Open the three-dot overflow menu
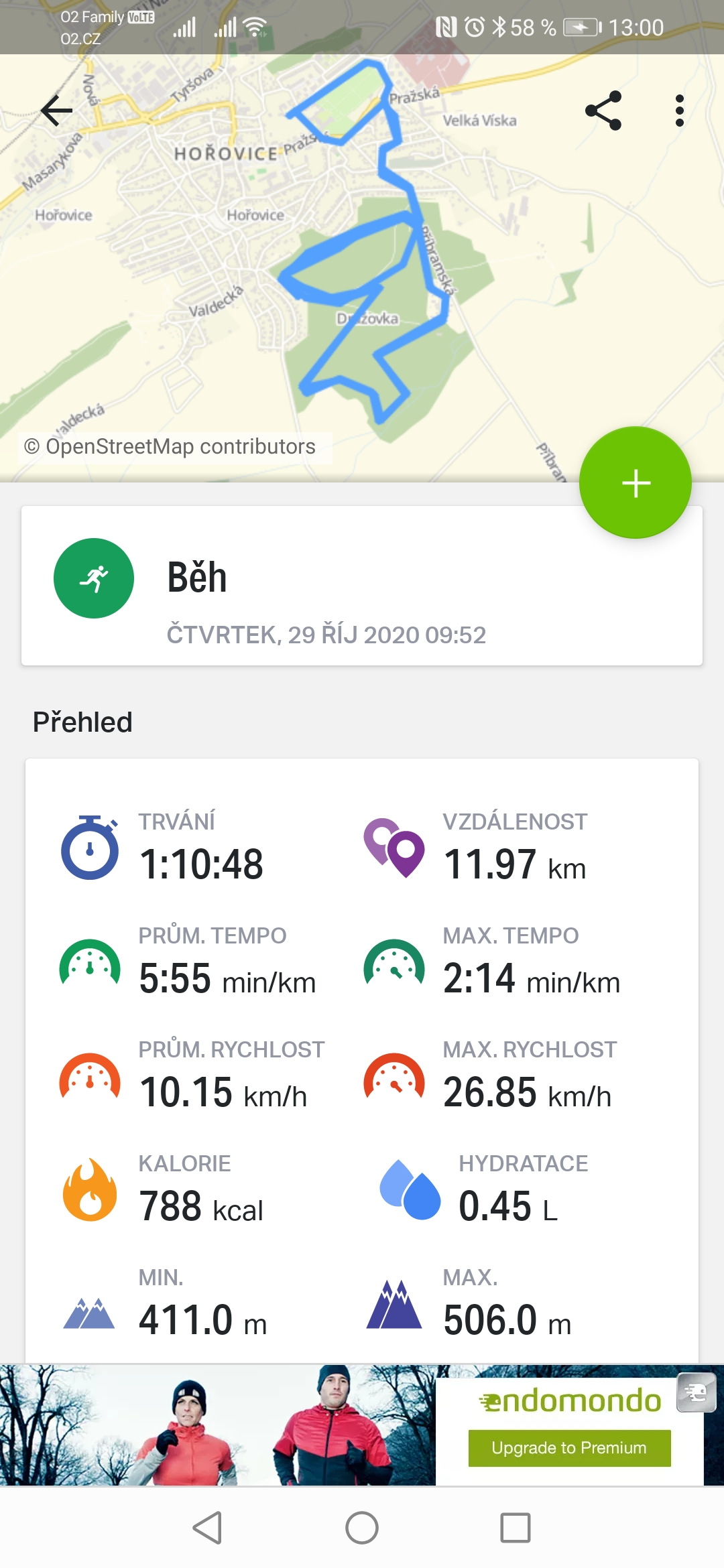Screen dimensions: 724x1568 click(x=680, y=111)
